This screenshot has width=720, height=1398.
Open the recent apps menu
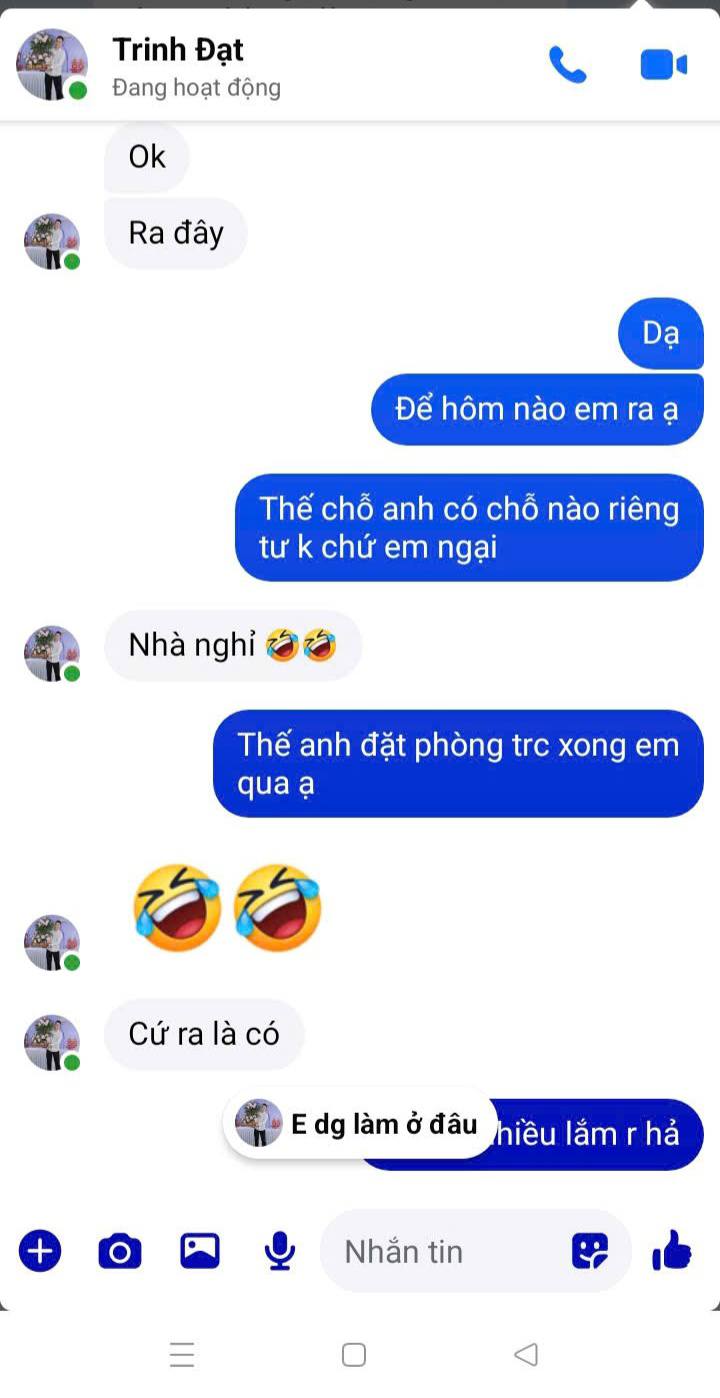[x=182, y=1355]
